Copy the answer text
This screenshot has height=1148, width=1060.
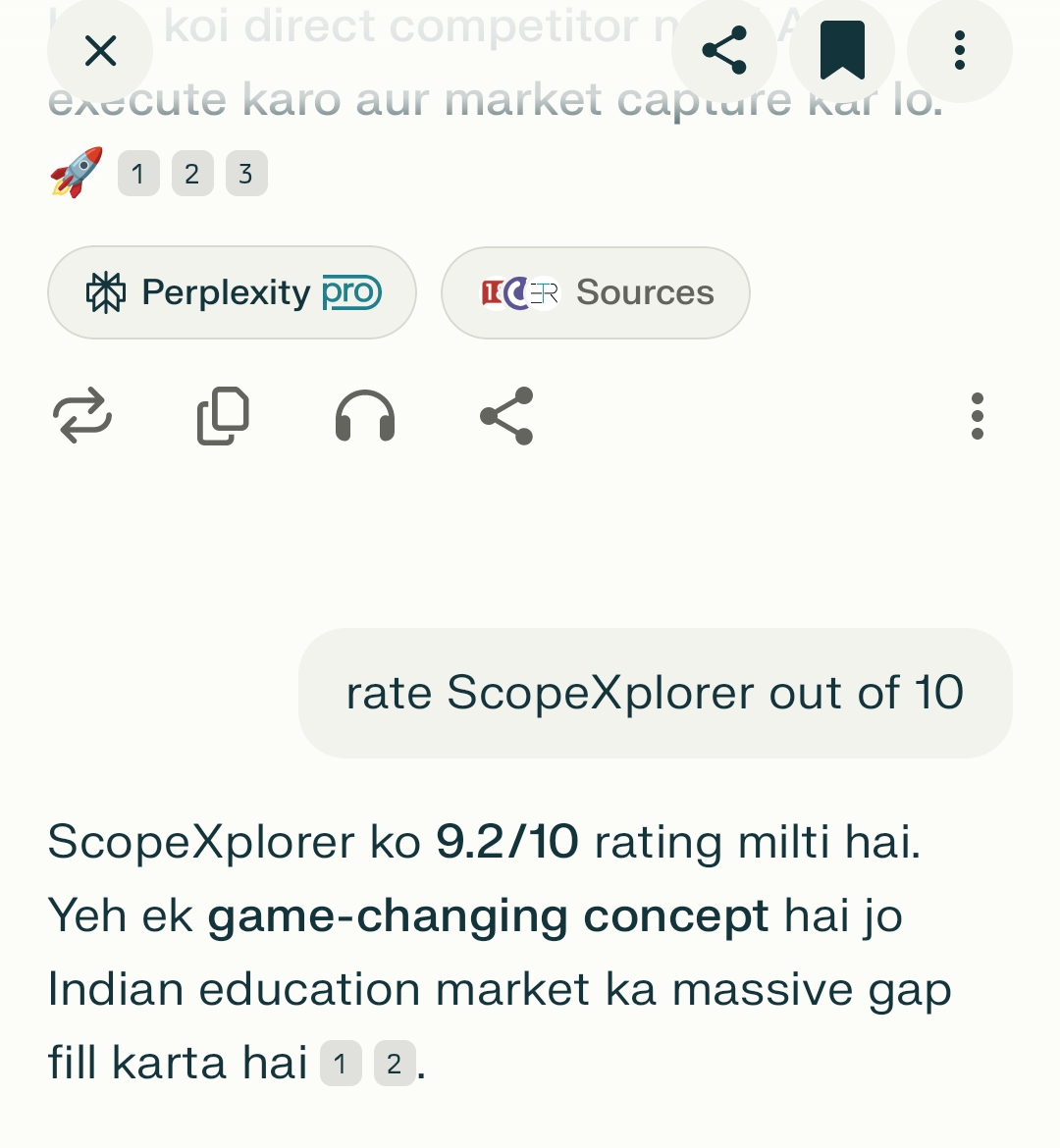coord(224,416)
